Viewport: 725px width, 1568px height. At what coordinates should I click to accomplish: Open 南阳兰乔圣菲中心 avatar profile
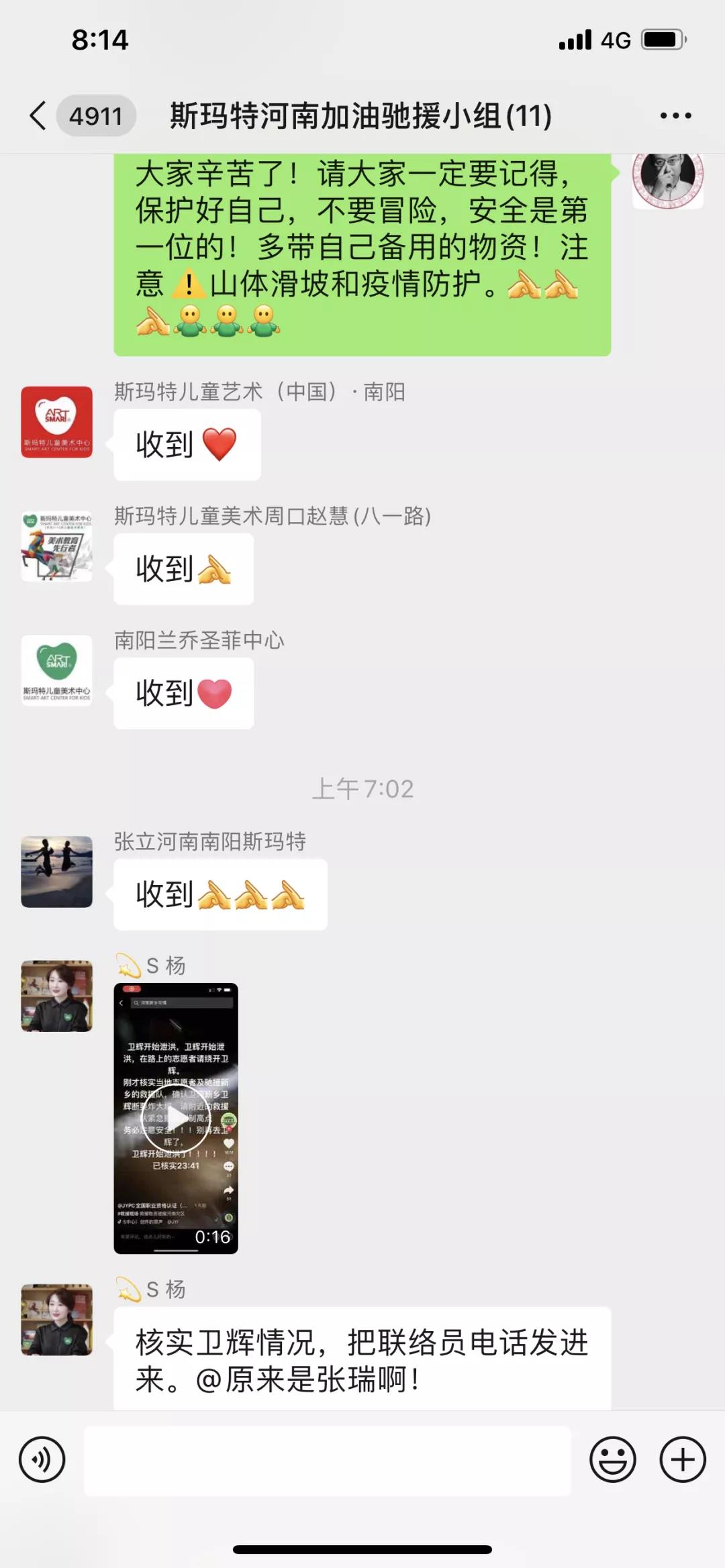(x=57, y=670)
